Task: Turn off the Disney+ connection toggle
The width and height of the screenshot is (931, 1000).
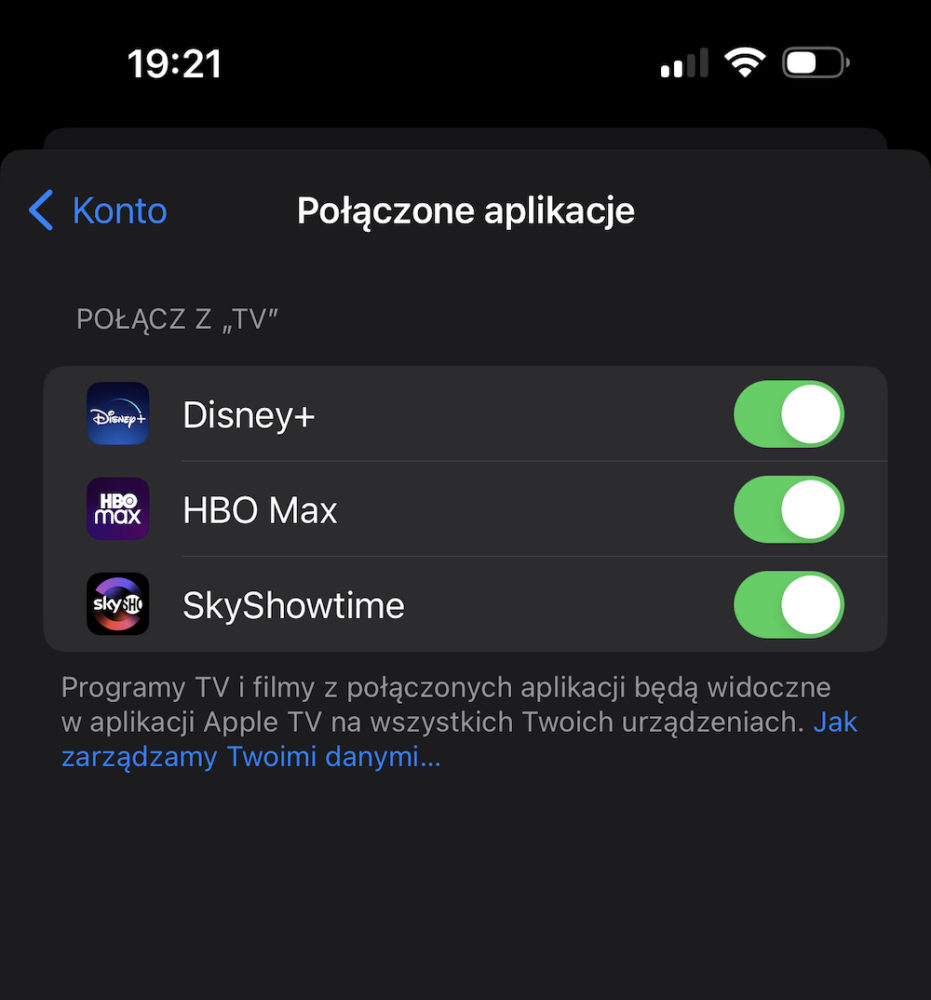Action: 788,414
